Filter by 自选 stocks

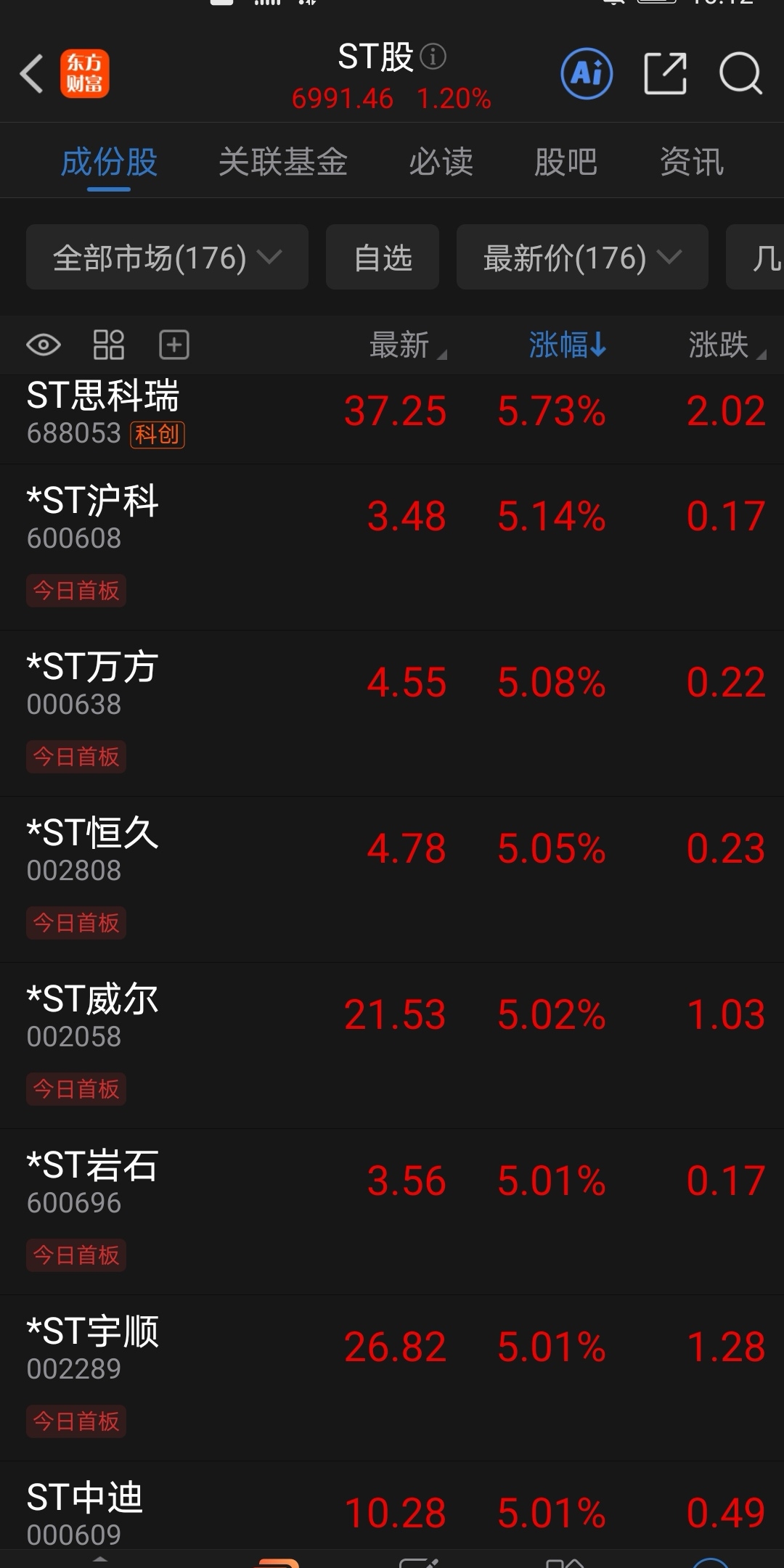383,258
